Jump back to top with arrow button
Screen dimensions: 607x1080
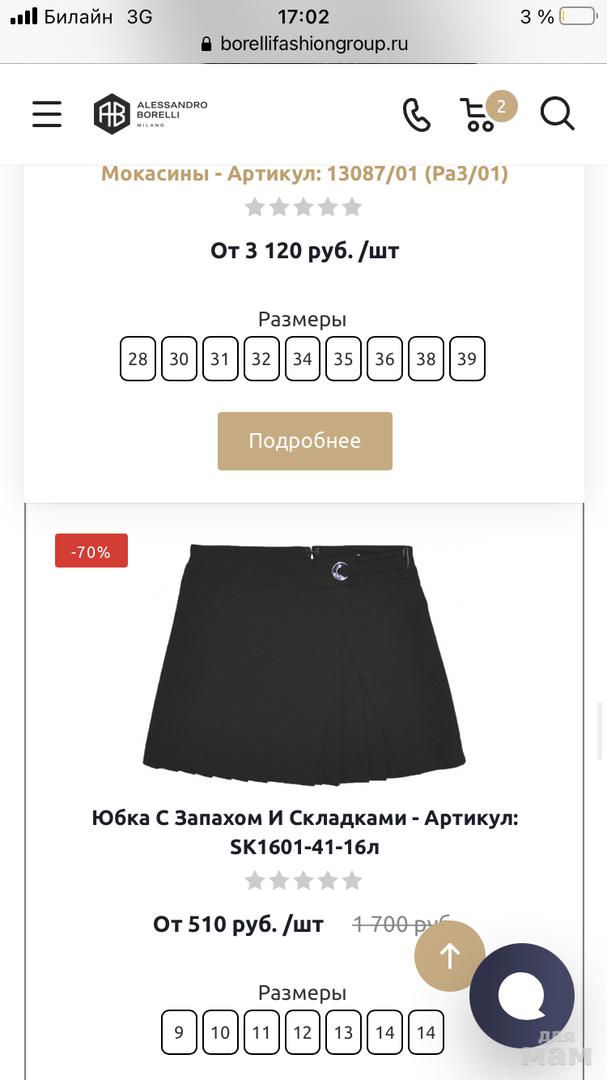450,956
